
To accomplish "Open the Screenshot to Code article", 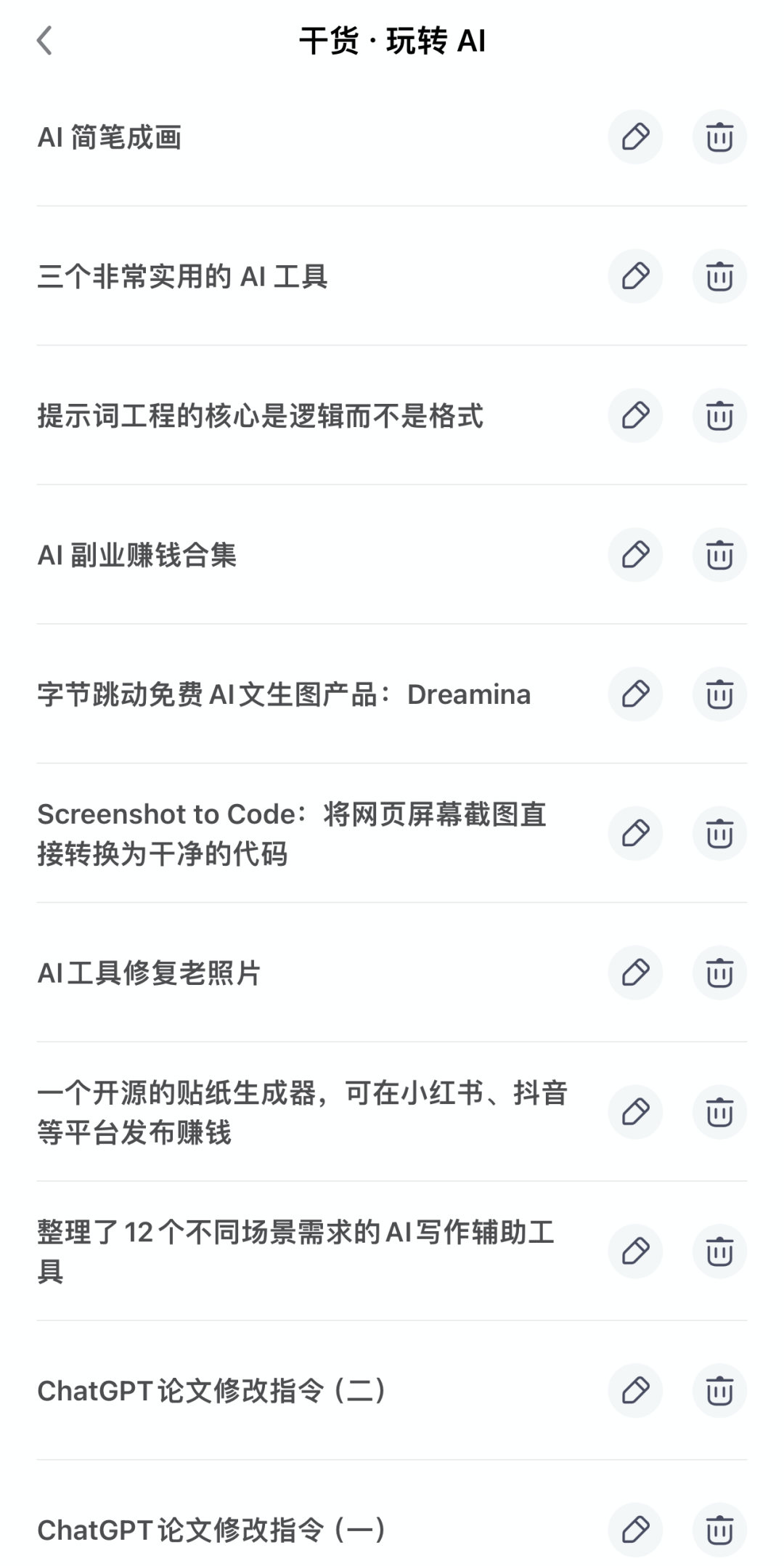I will pyautogui.click(x=290, y=834).
